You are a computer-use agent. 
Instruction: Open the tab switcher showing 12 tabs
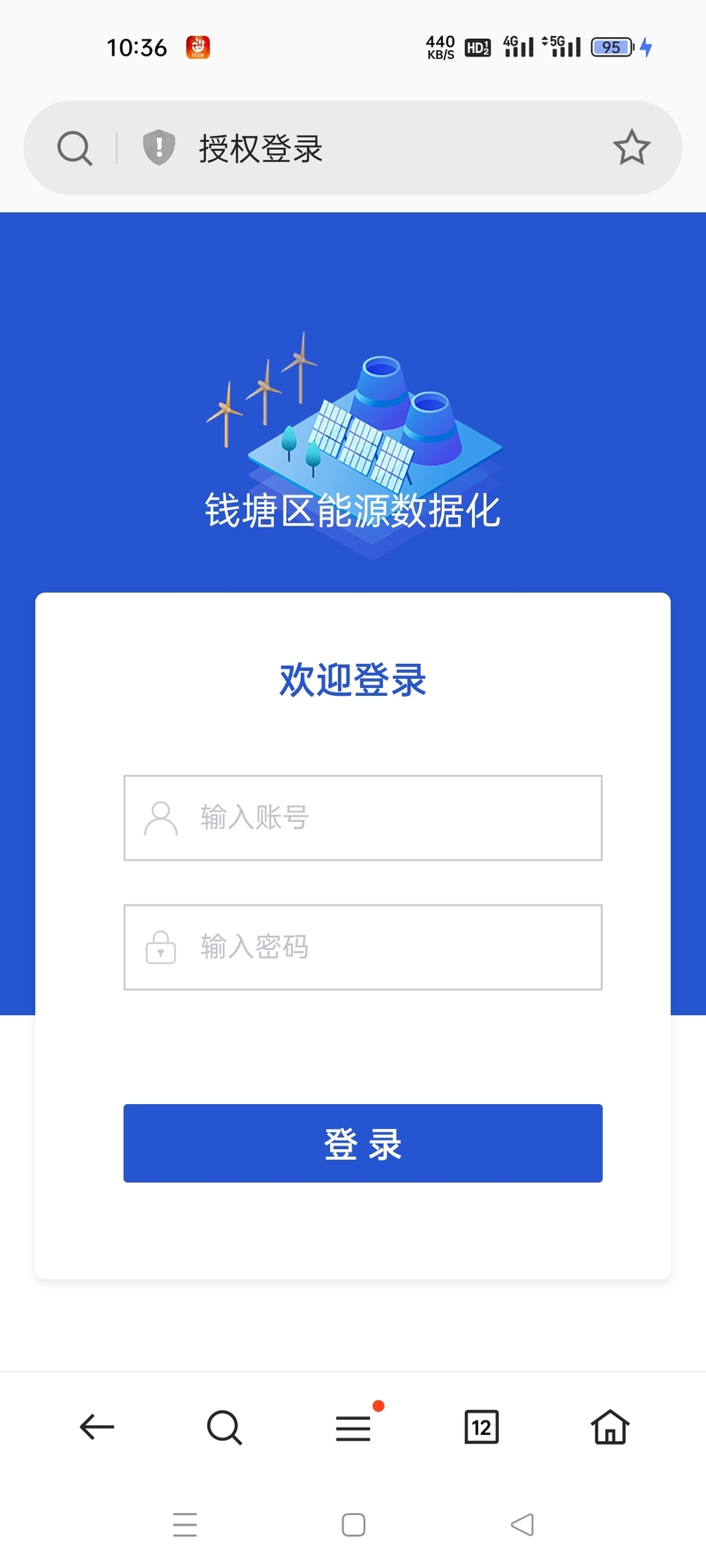tap(481, 1427)
